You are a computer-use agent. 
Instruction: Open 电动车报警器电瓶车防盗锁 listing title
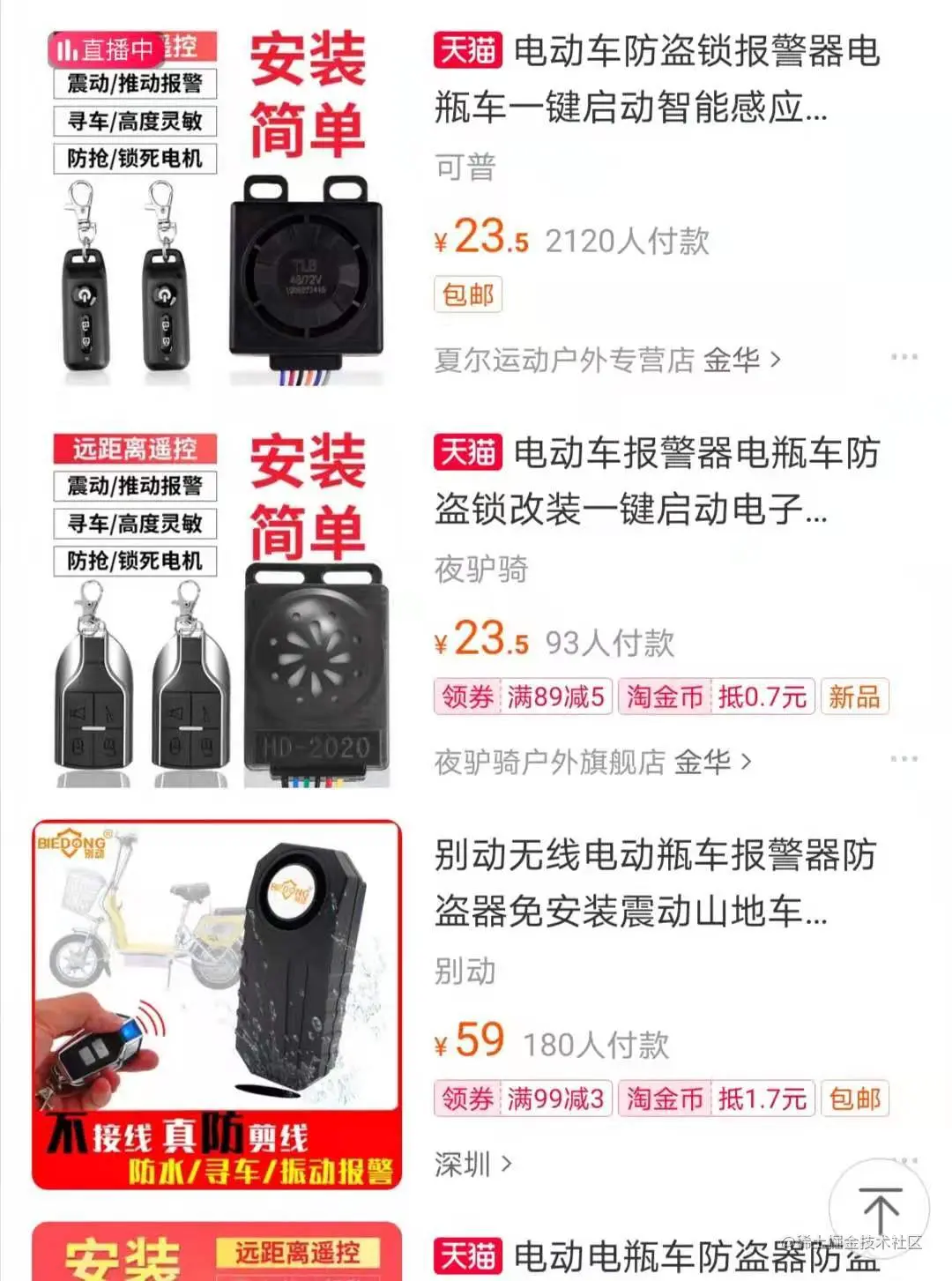(x=656, y=481)
